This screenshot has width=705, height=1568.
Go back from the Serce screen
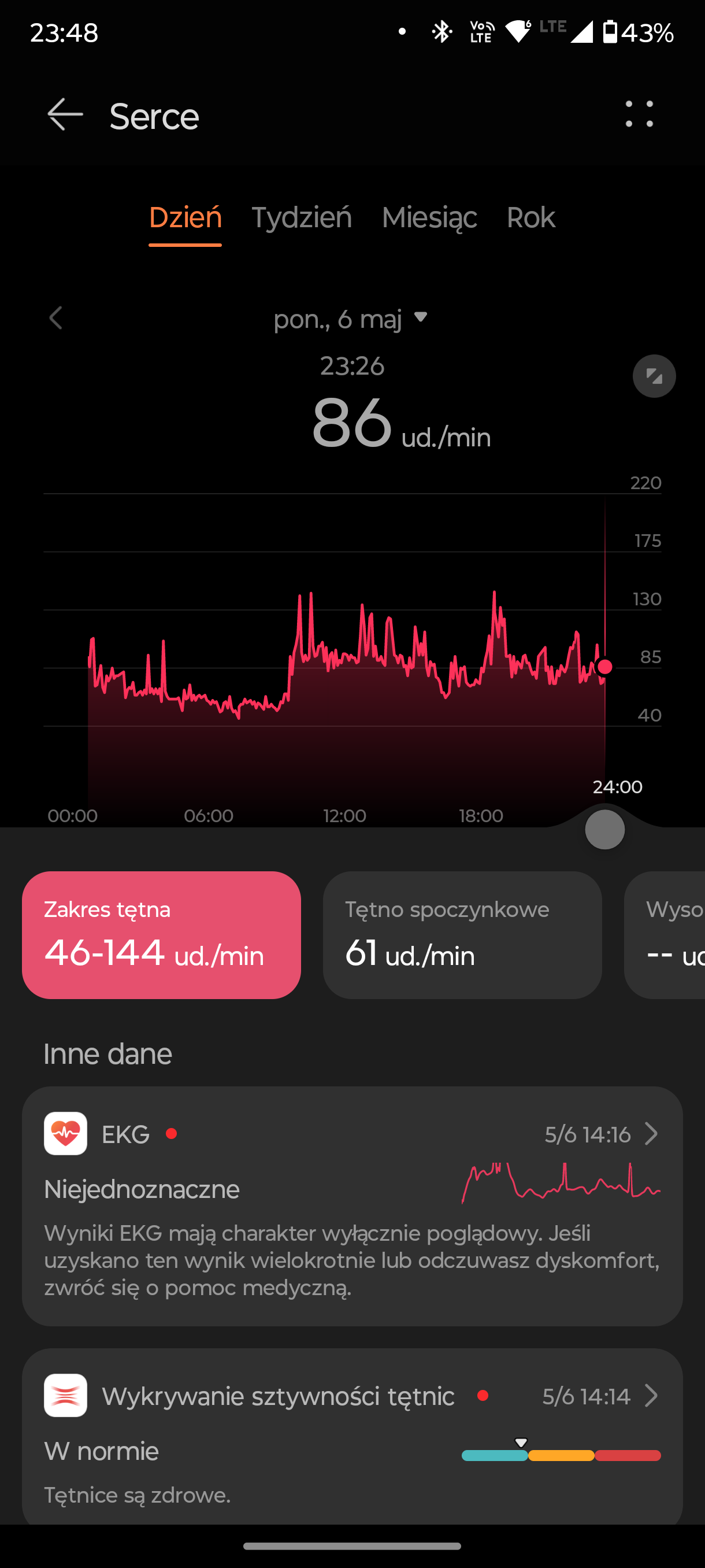(65, 114)
